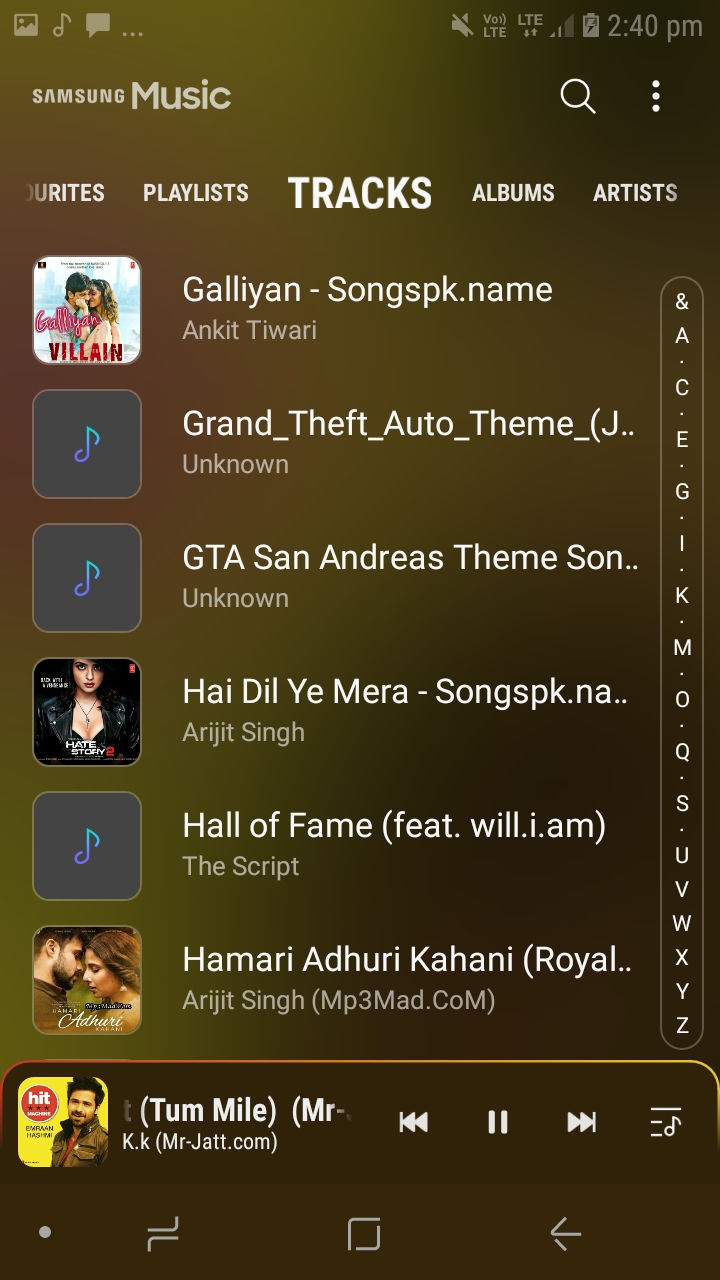Image resolution: width=720 pixels, height=1280 pixels.
Task: Open the more options menu
Action: coord(656,96)
